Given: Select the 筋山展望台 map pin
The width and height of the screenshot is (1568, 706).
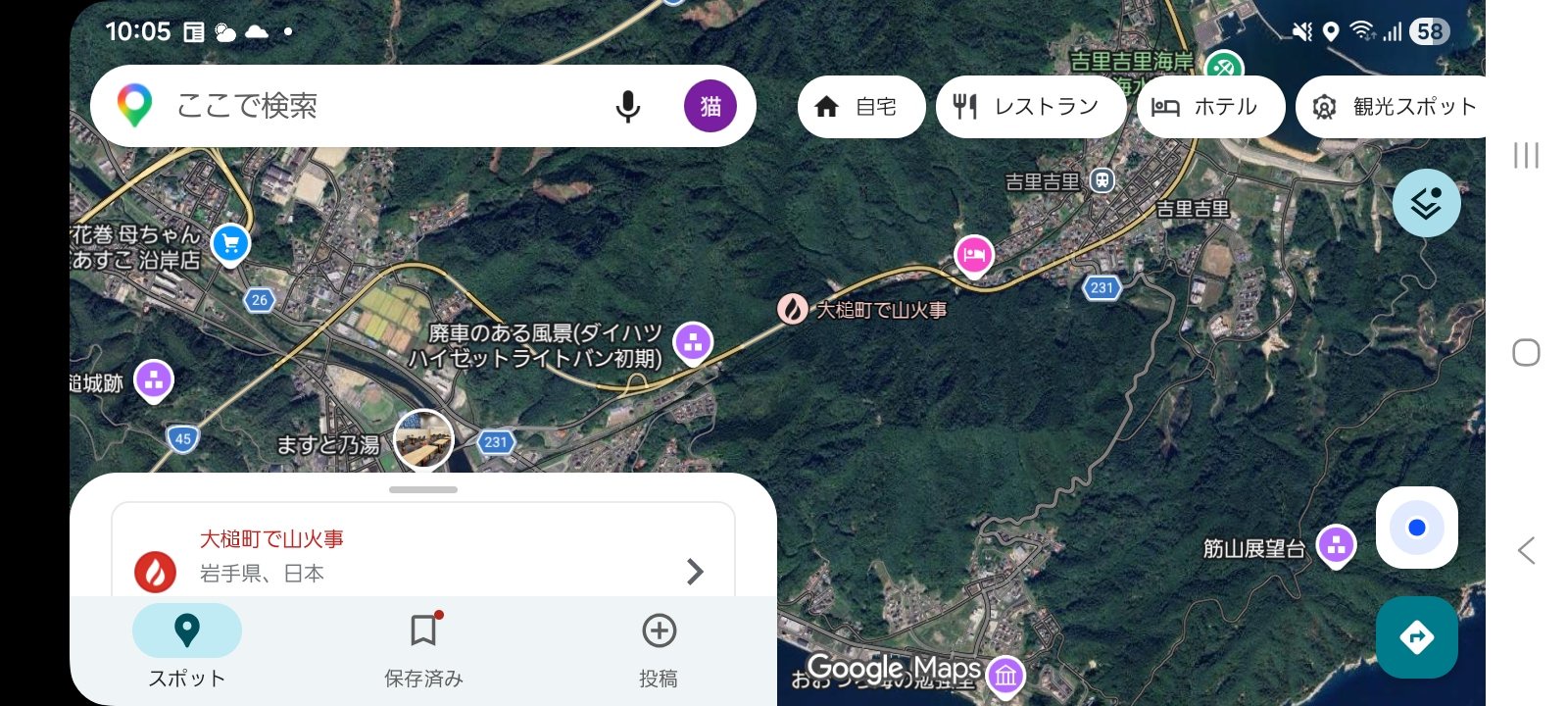Looking at the screenshot, I should coord(1336,544).
